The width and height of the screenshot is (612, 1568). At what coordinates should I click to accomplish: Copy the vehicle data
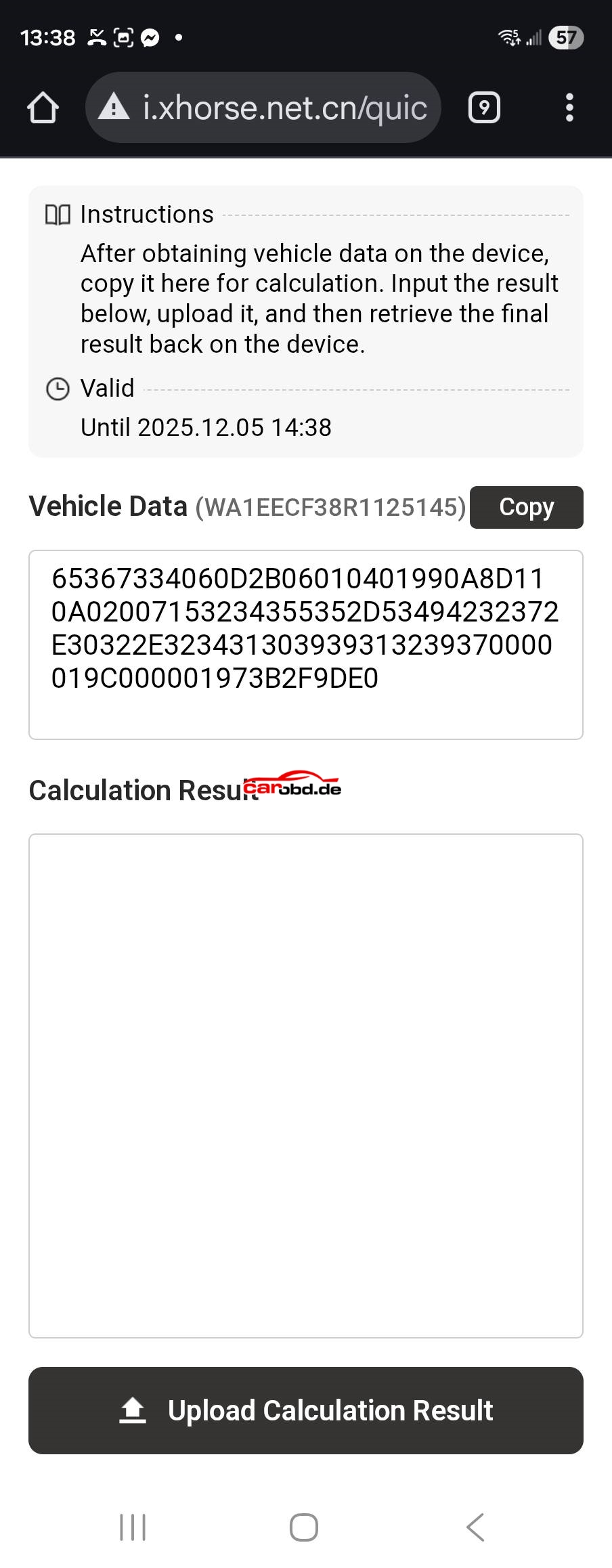tap(526, 507)
